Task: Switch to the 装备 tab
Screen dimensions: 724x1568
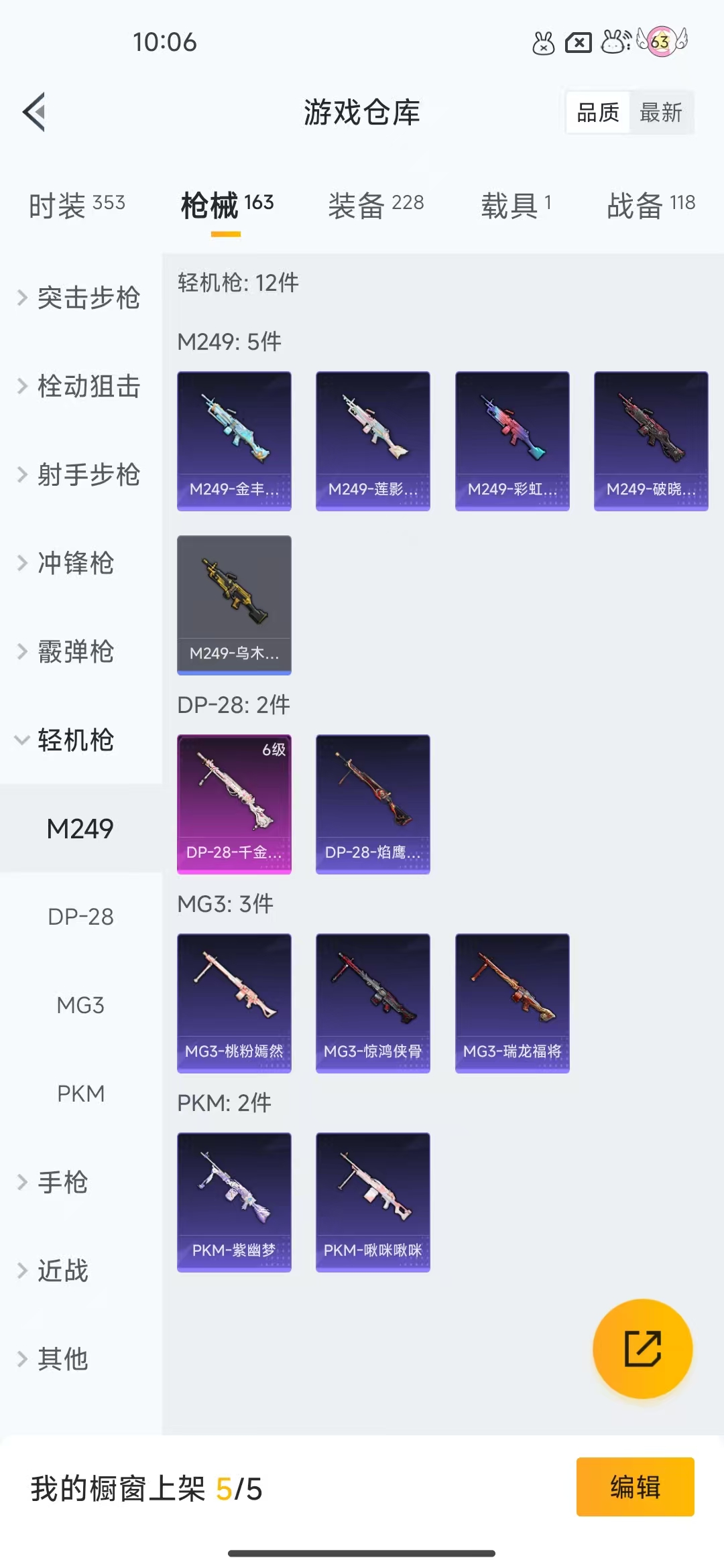Action: (x=376, y=205)
